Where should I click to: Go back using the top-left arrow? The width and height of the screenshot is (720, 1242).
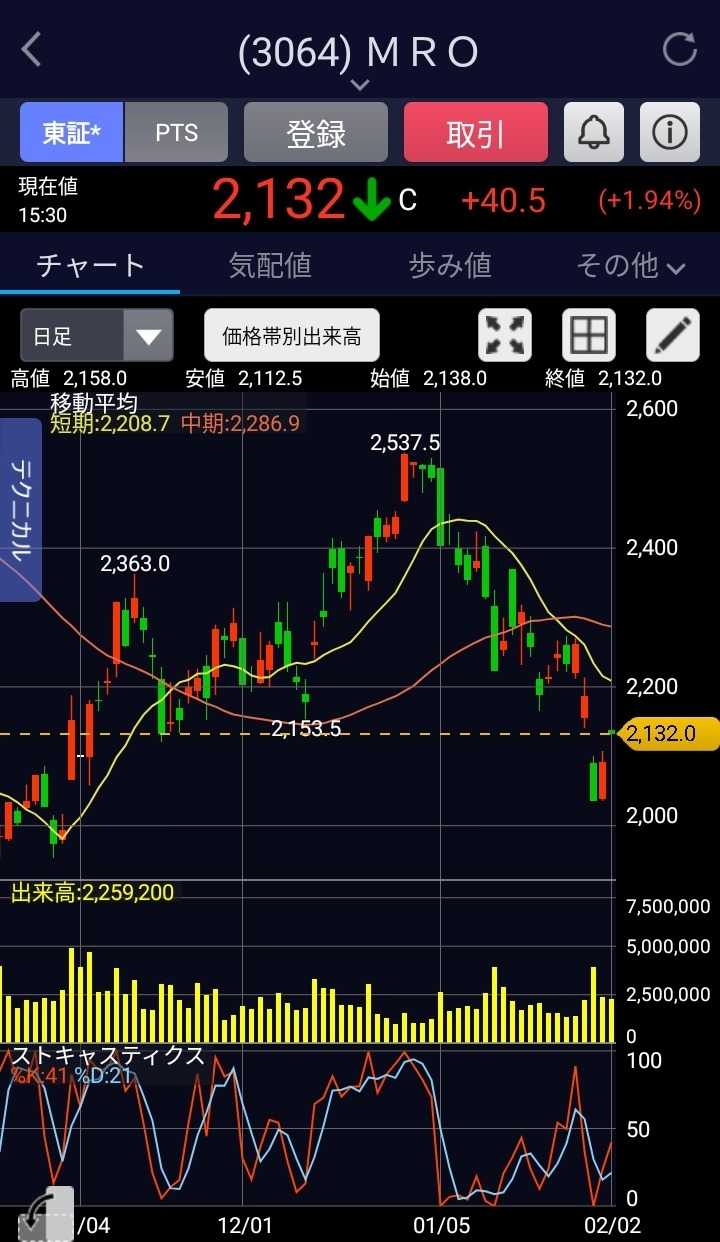pos(32,49)
